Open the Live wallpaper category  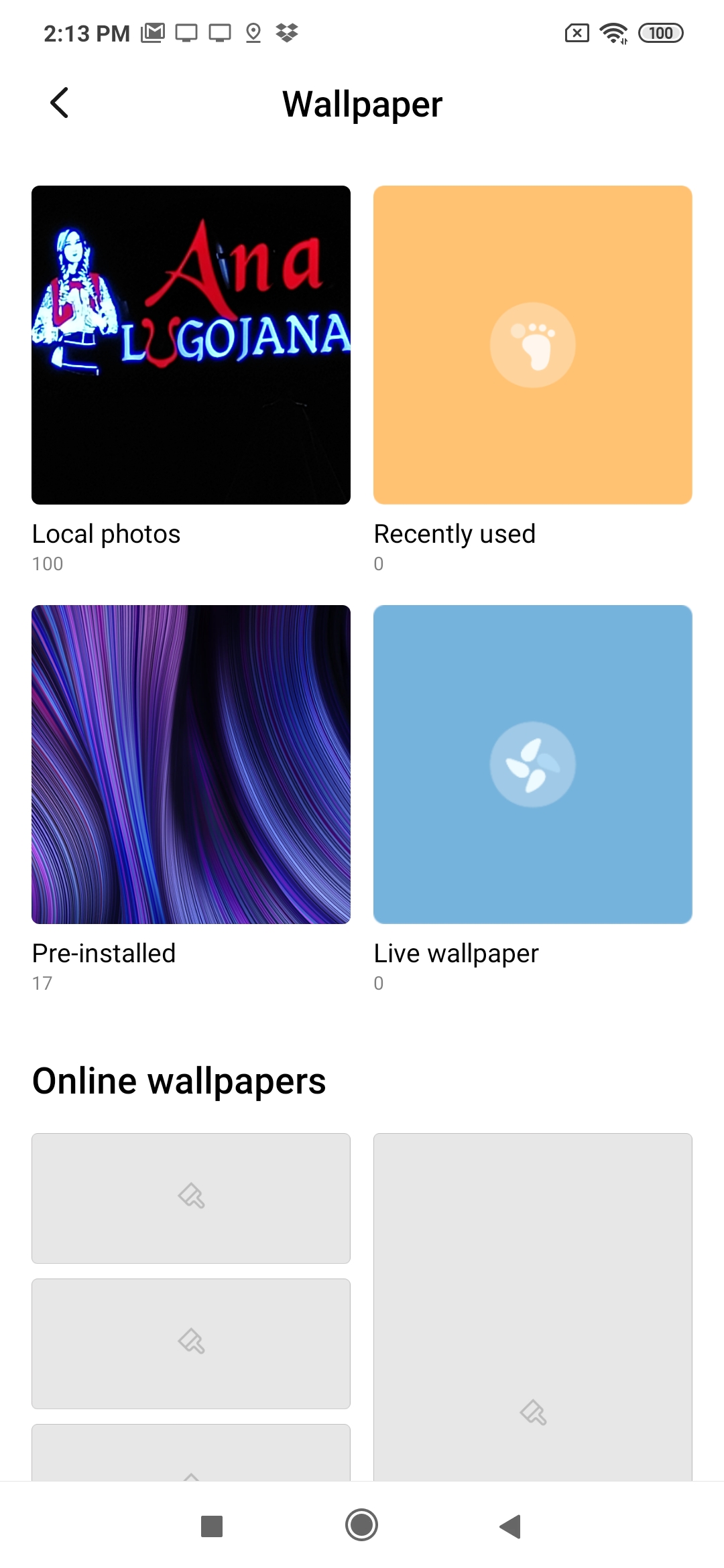coord(533,765)
